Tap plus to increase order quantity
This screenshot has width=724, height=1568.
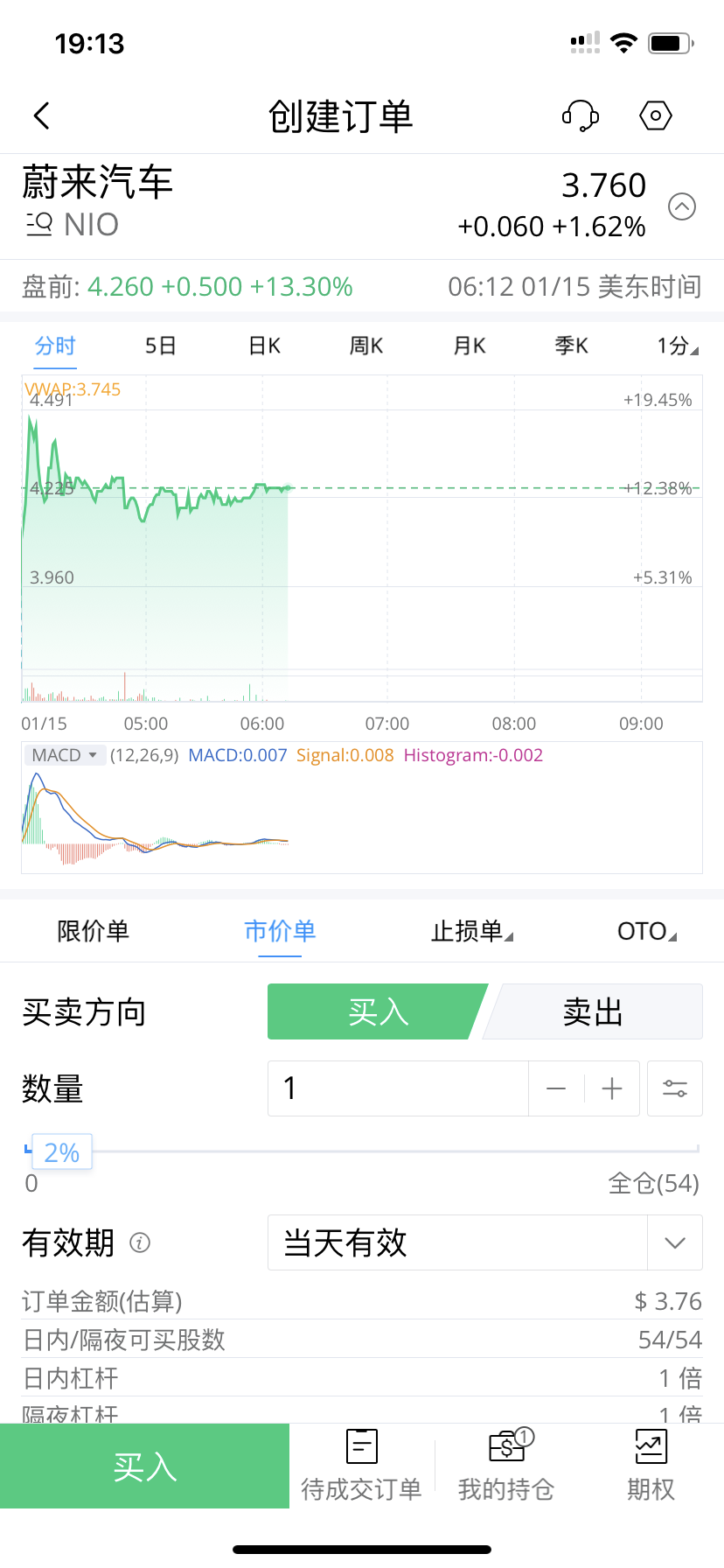click(x=611, y=1088)
